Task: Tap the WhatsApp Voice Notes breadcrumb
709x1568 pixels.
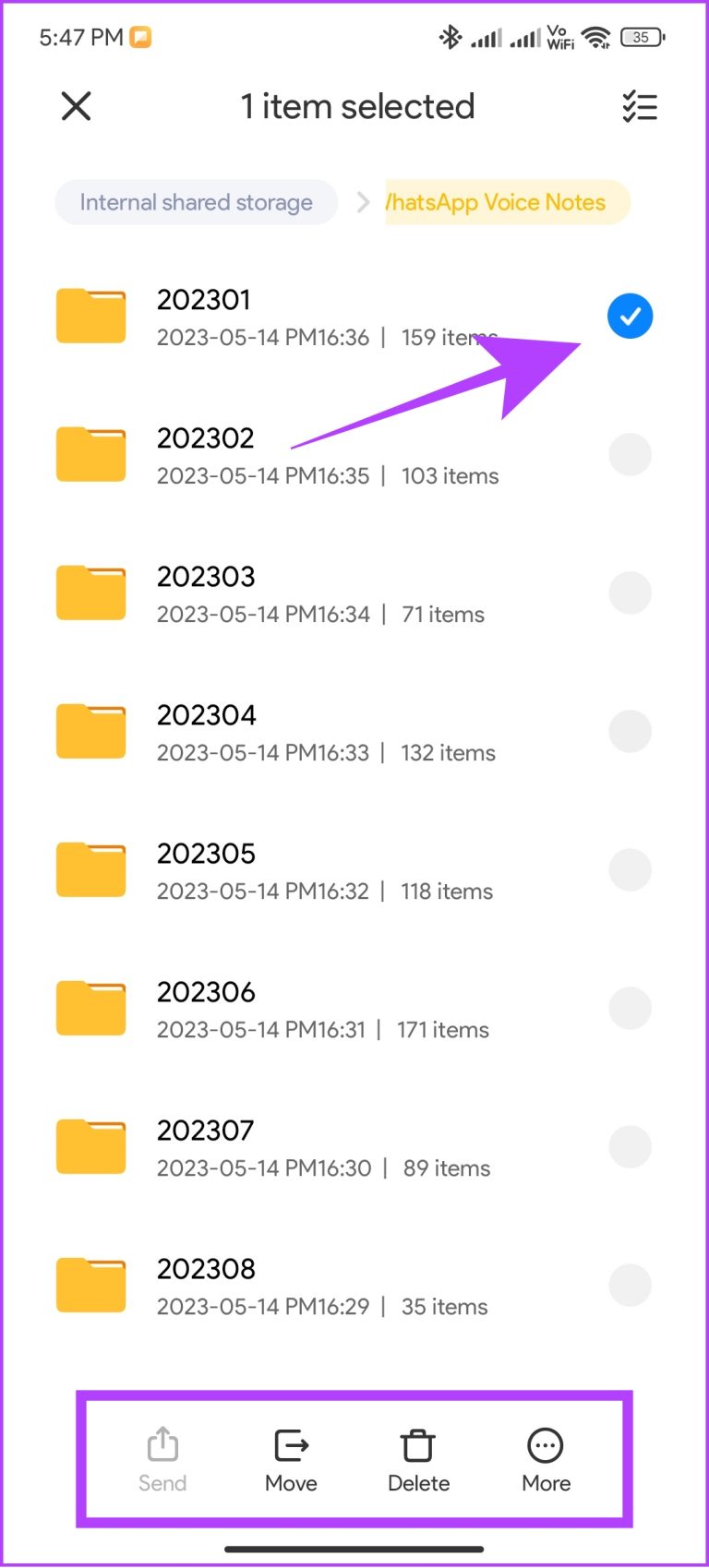Action: click(x=499, y=202)
